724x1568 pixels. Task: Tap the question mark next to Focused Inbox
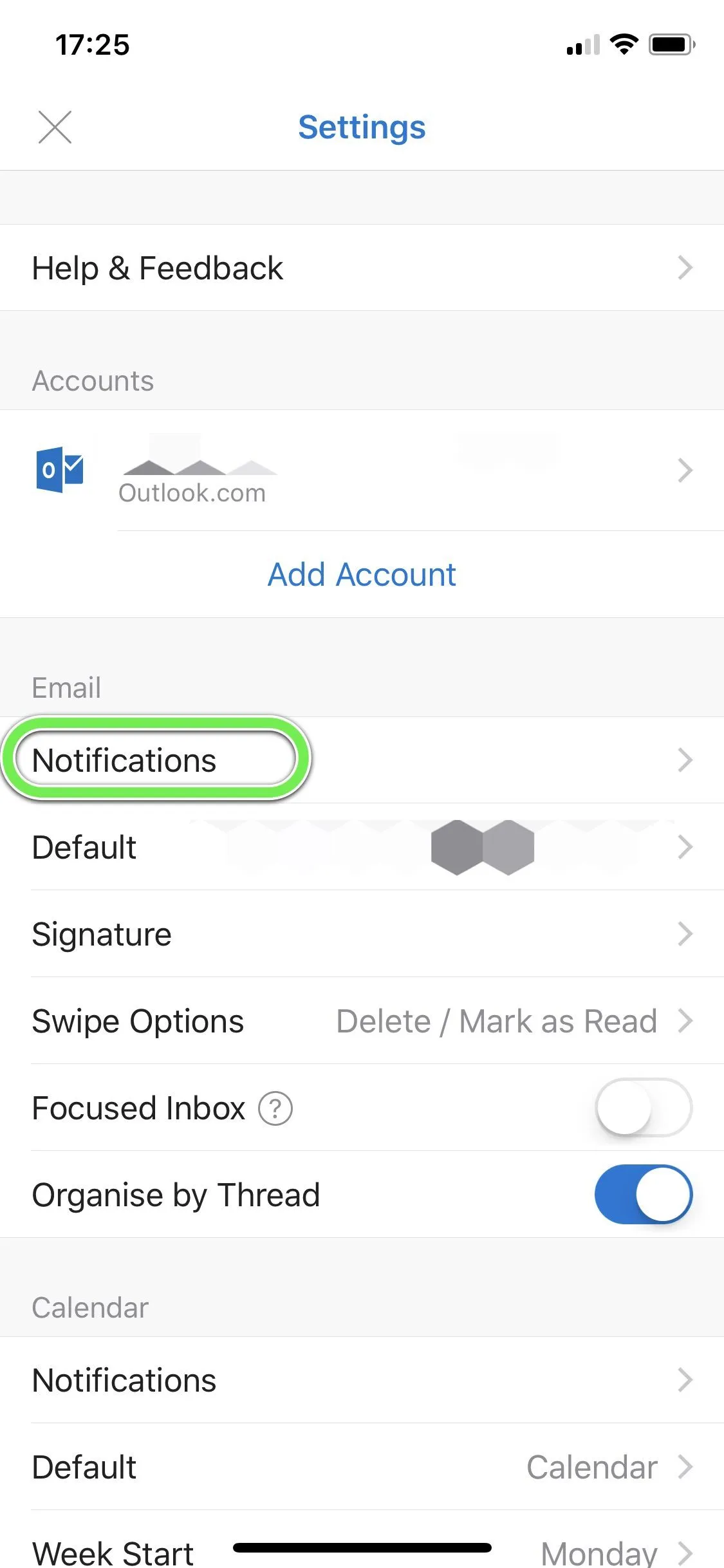coord(275,1108)
